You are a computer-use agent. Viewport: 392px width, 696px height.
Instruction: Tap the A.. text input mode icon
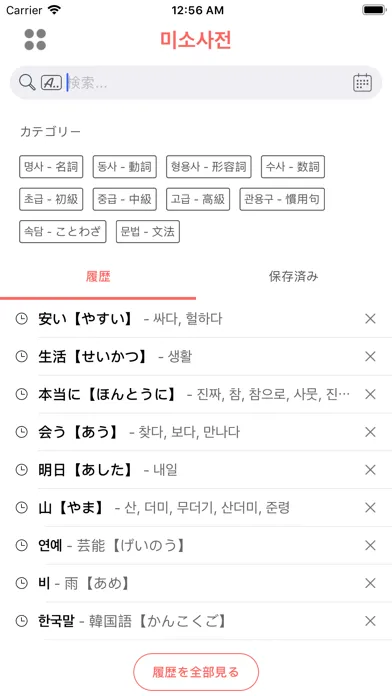pyautogui.click(x=51, y=83)
